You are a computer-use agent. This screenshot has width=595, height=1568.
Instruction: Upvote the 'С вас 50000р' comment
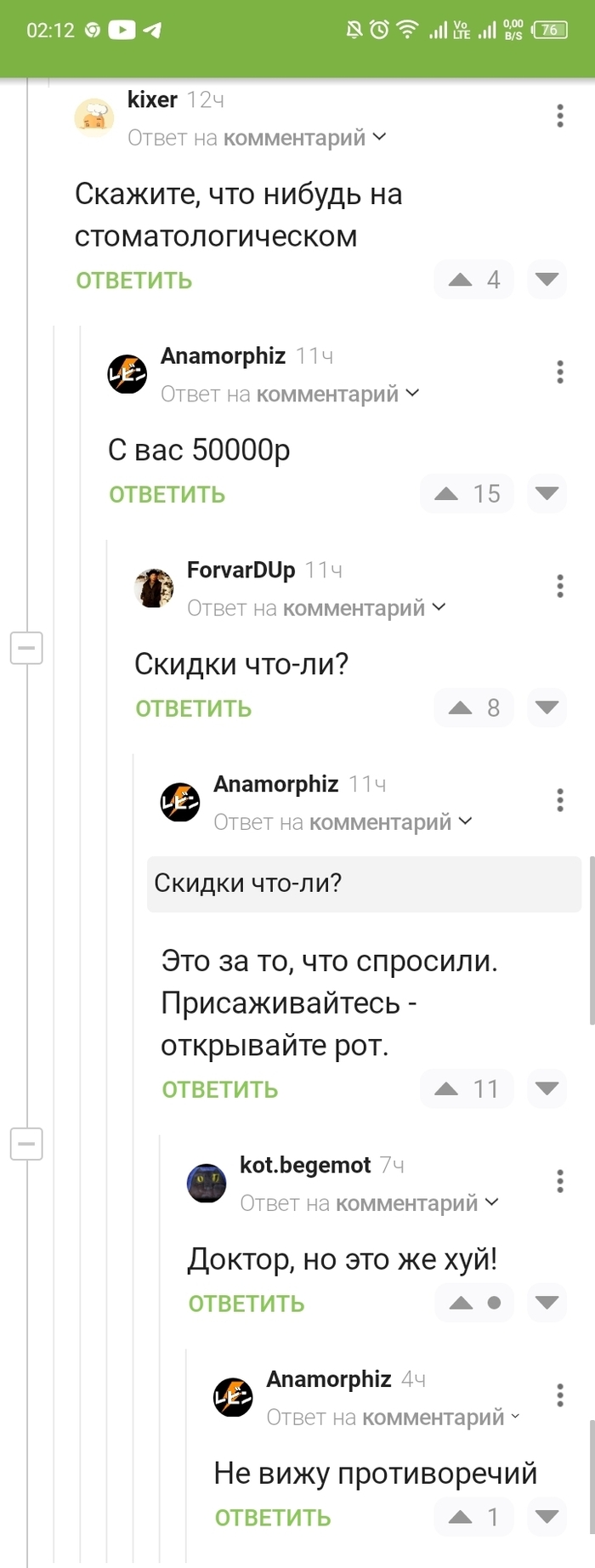(446, 494)
